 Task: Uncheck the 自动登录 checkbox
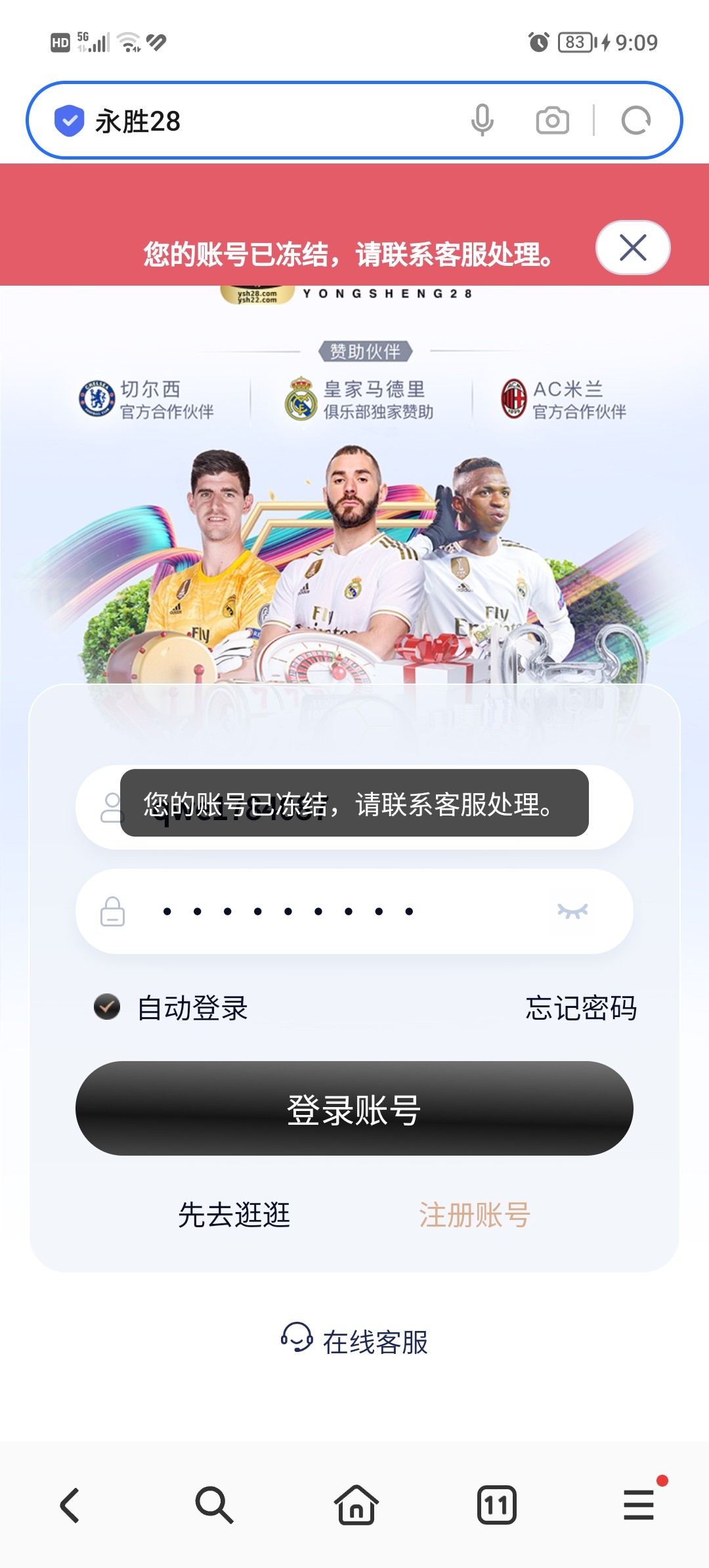[x=107, y=1007]
